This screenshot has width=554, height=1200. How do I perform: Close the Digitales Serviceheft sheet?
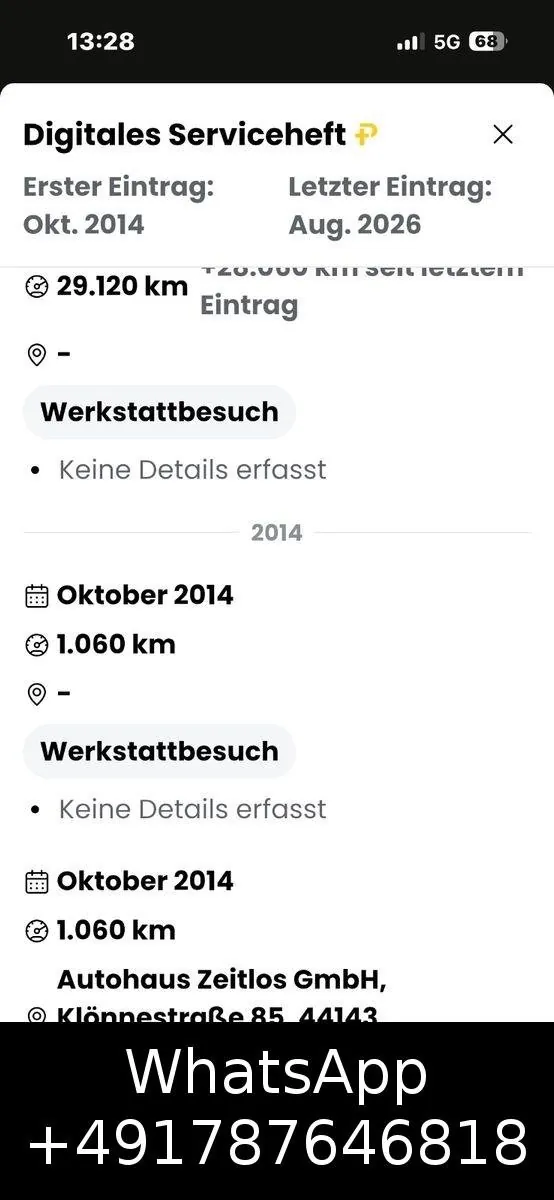[503, 134]
